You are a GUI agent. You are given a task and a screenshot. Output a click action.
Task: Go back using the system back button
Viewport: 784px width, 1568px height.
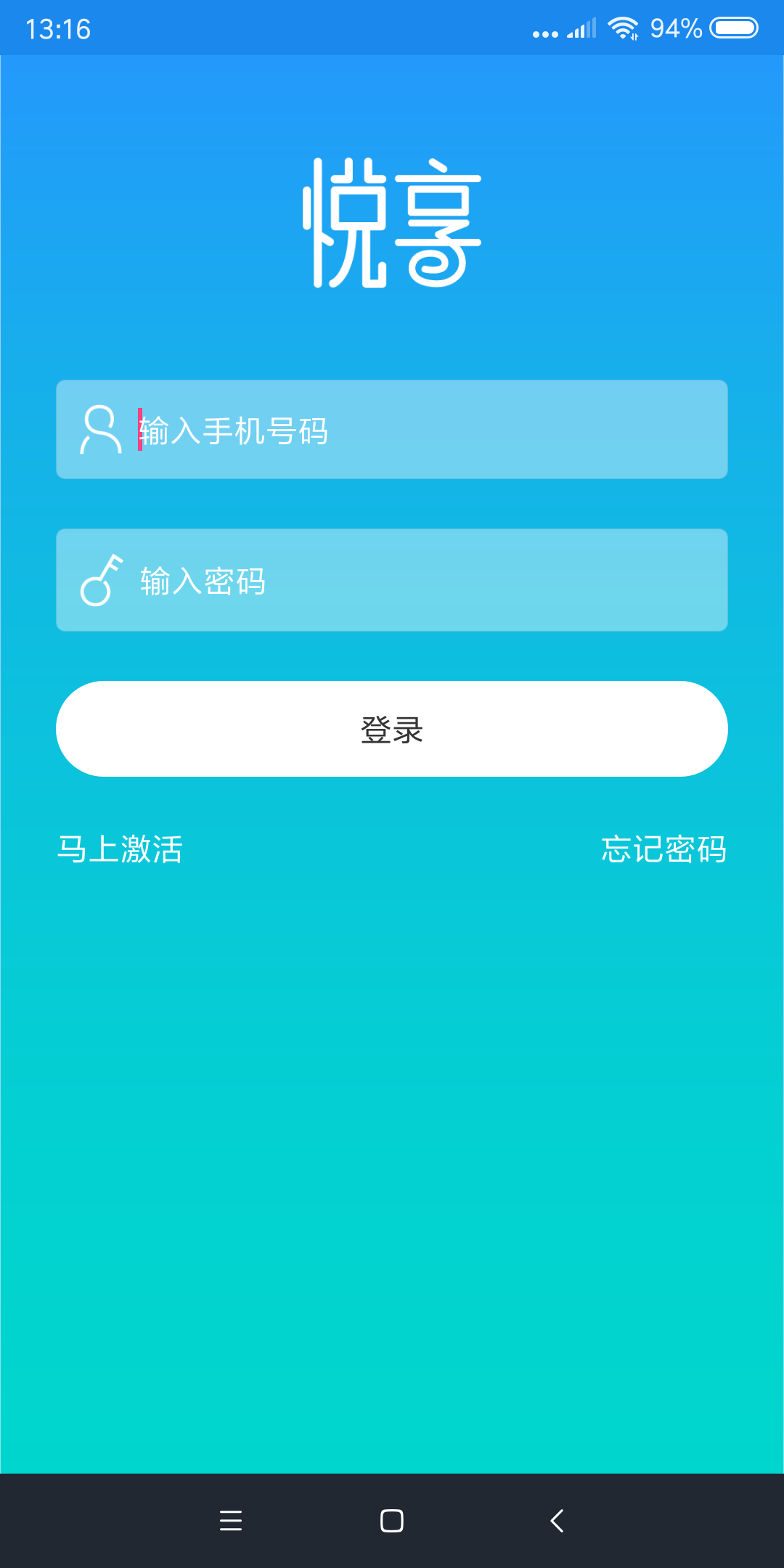(557, 1520)
